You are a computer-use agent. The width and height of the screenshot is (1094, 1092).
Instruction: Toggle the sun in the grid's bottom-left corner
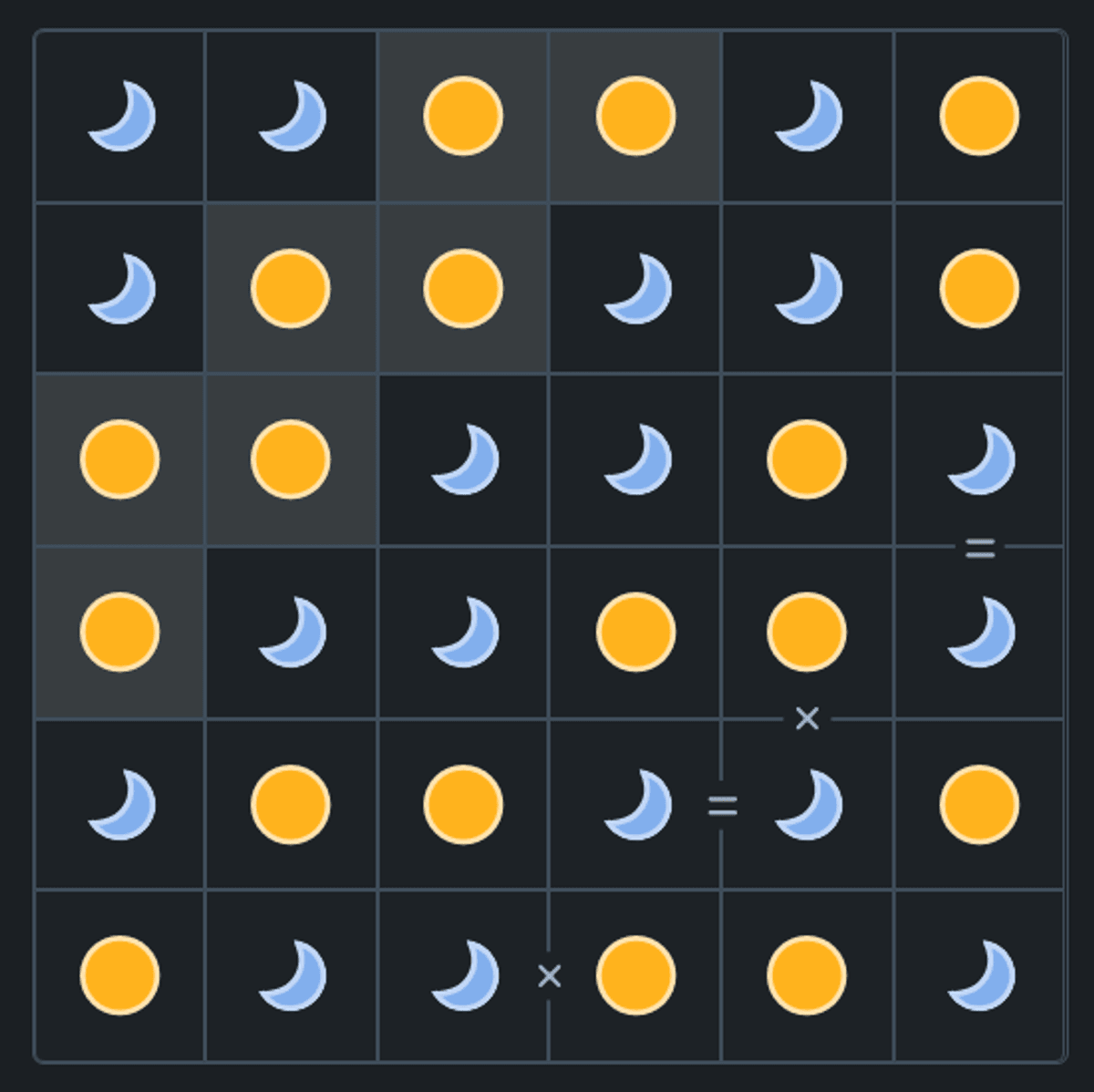119,975
